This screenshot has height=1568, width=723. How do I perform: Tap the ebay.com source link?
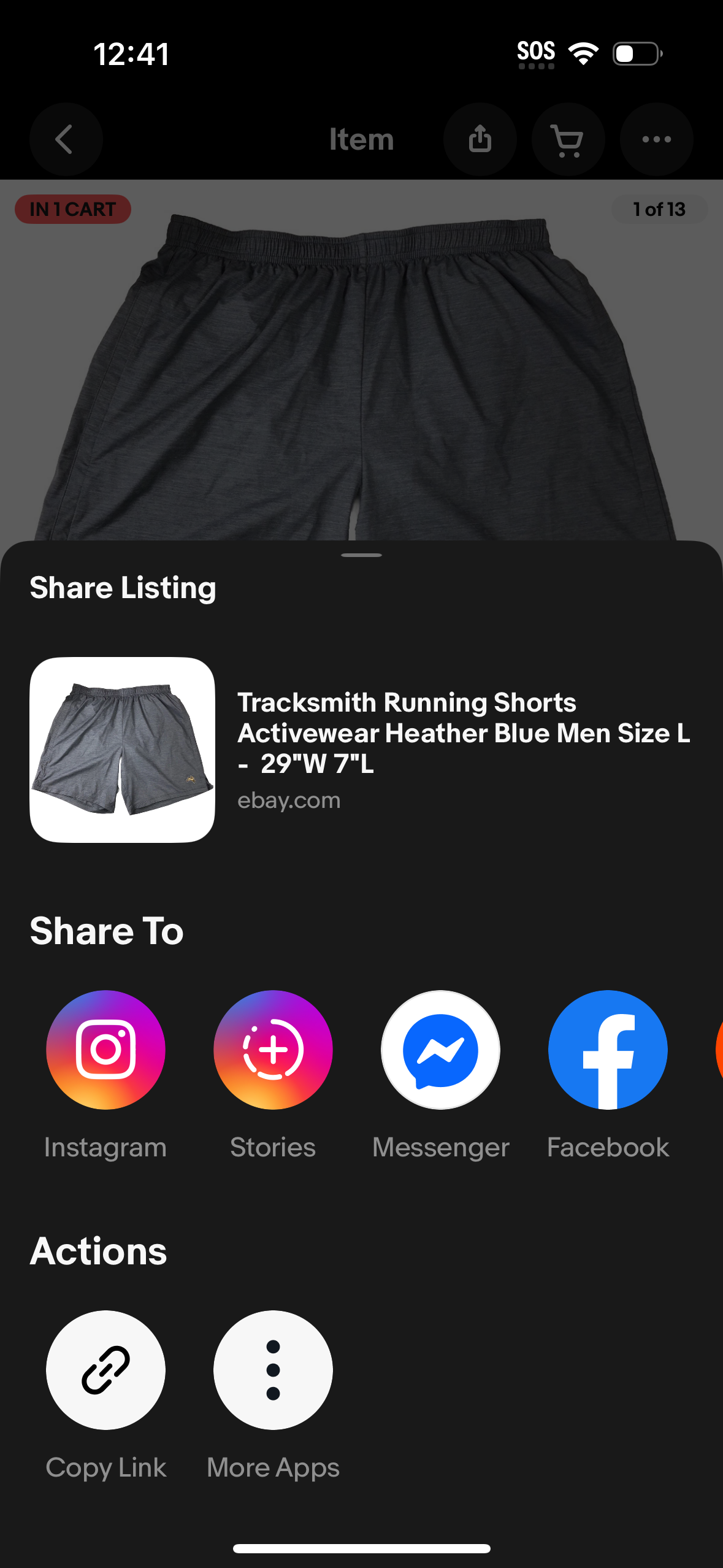tap(289, 799)
